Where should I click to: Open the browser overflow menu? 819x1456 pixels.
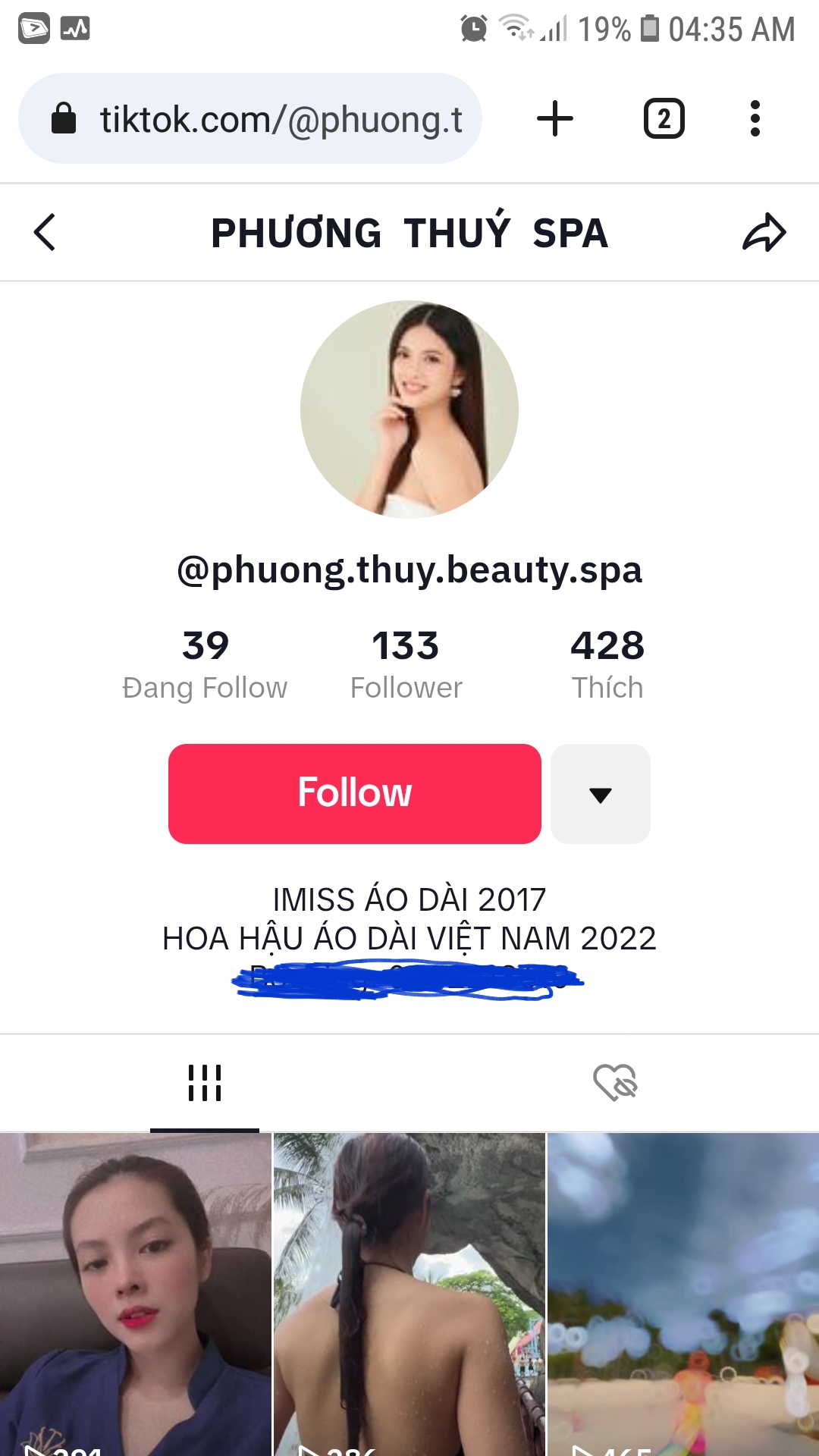[x=755, y=119]
